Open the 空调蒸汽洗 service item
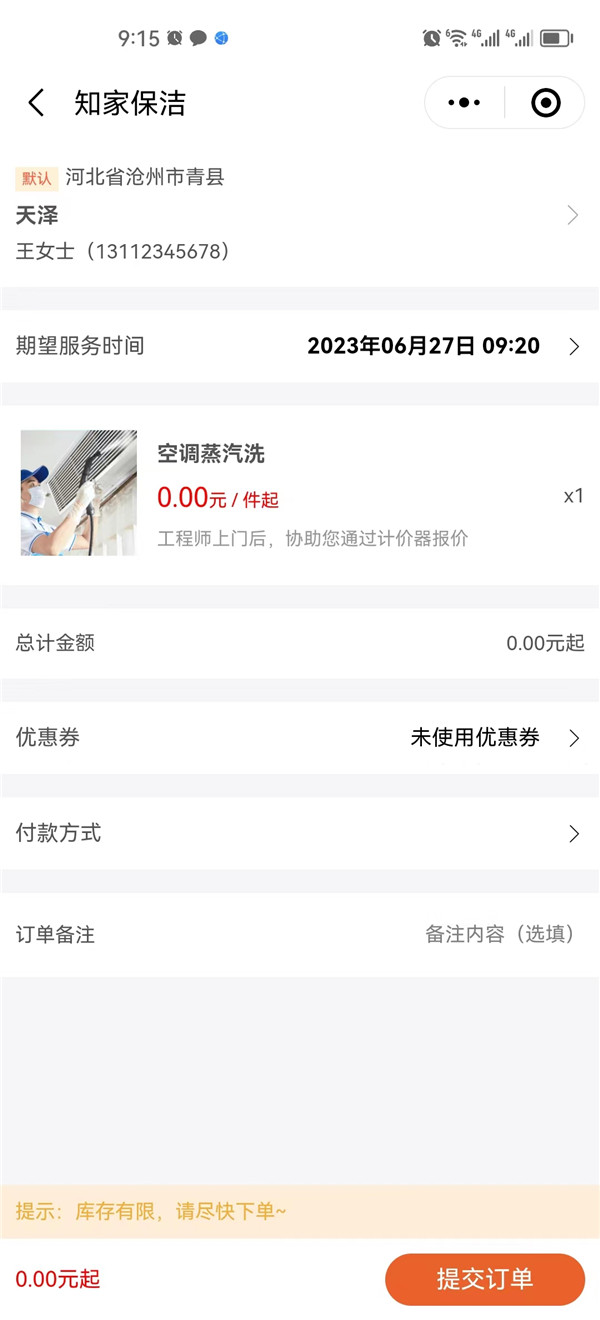 (300, 494)
